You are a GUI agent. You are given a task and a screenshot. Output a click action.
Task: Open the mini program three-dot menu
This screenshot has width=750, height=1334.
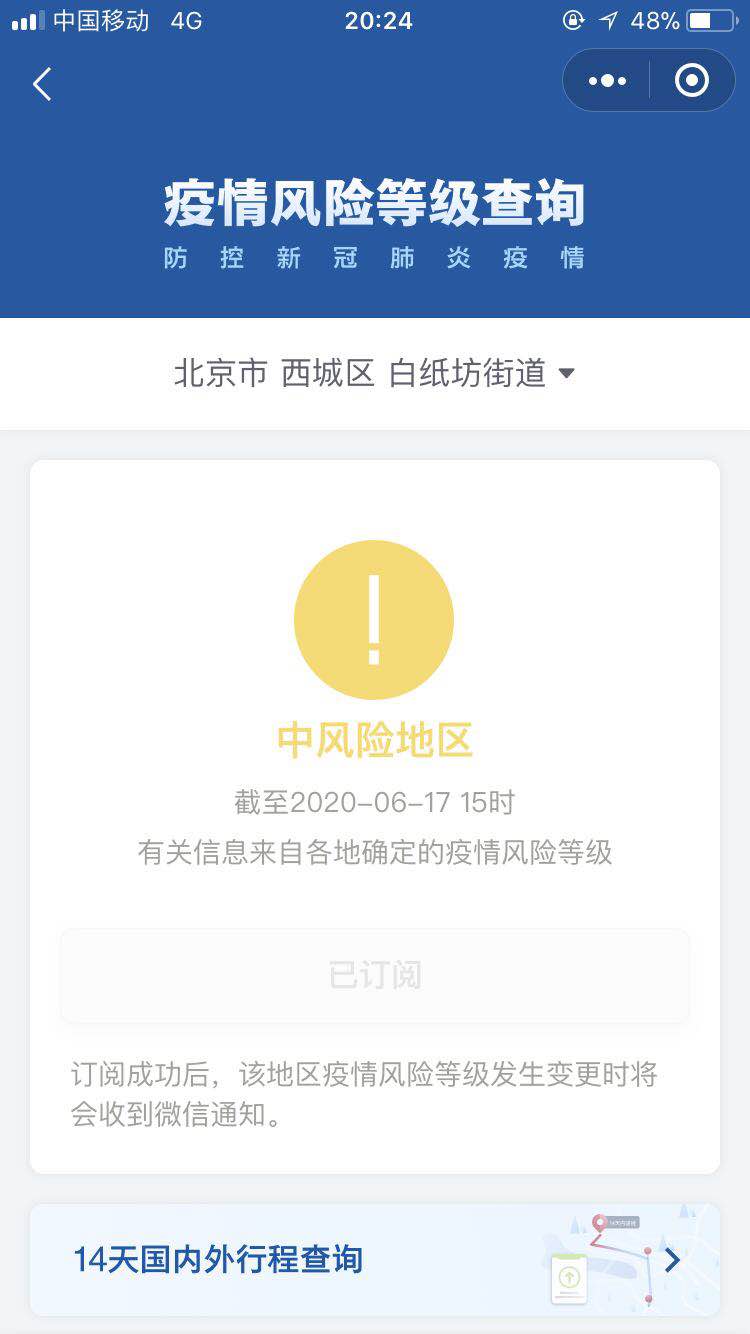(608, 81)
